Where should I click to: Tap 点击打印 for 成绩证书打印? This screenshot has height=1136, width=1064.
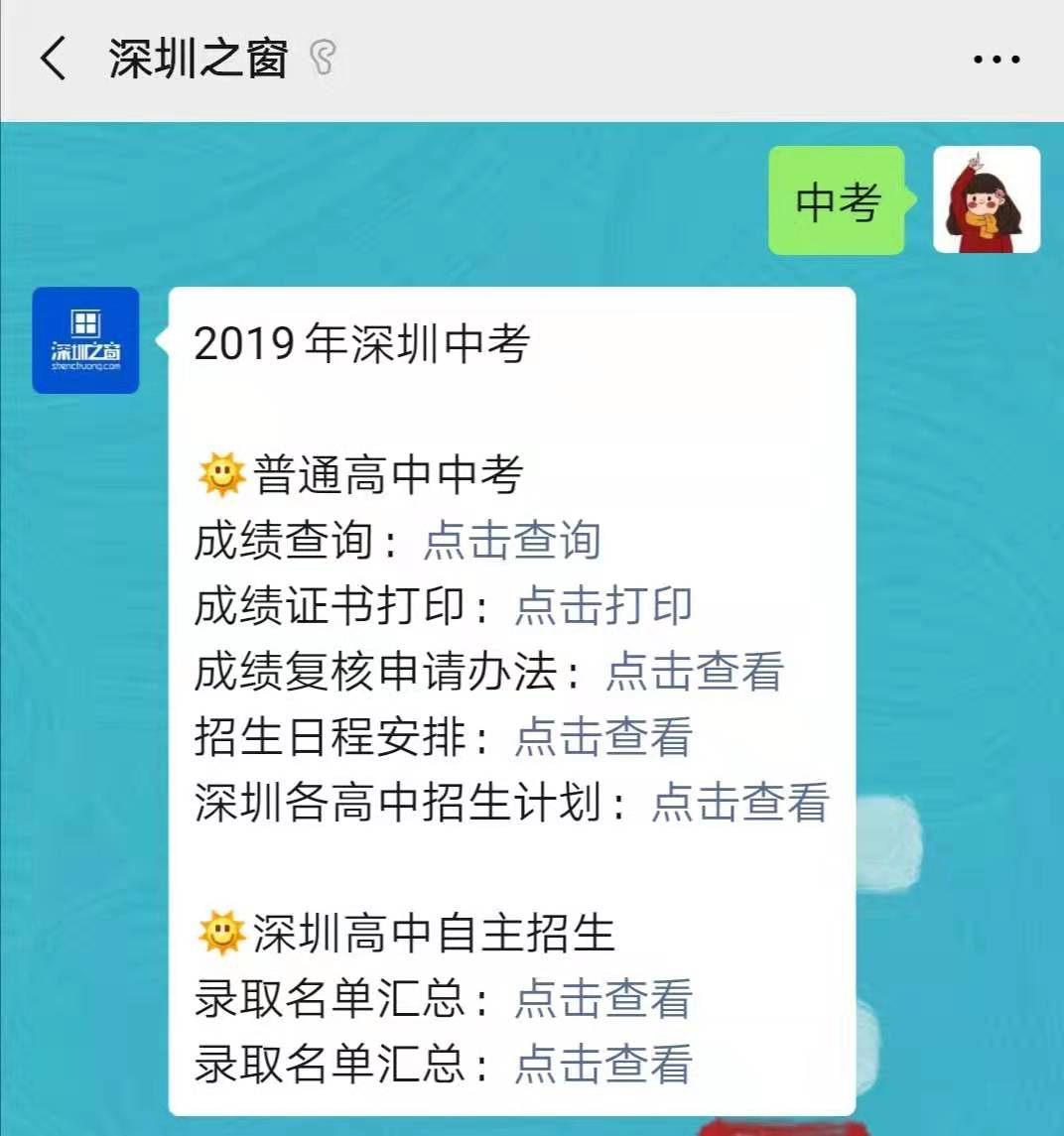point(603,606)
